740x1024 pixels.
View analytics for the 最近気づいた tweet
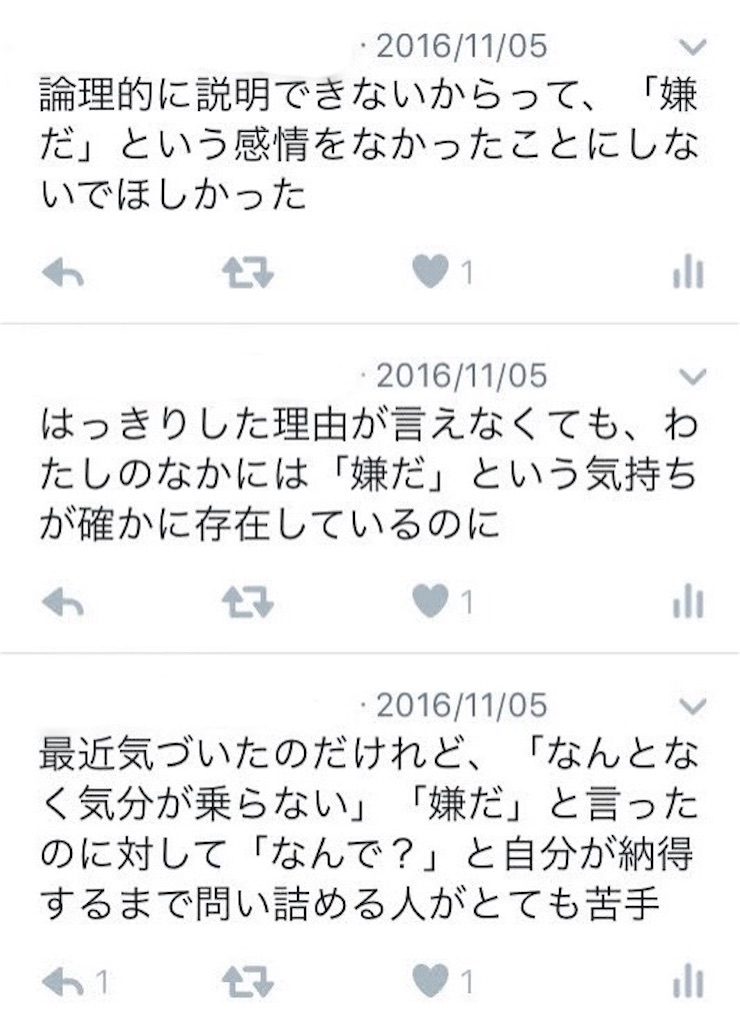pos(688,982)
